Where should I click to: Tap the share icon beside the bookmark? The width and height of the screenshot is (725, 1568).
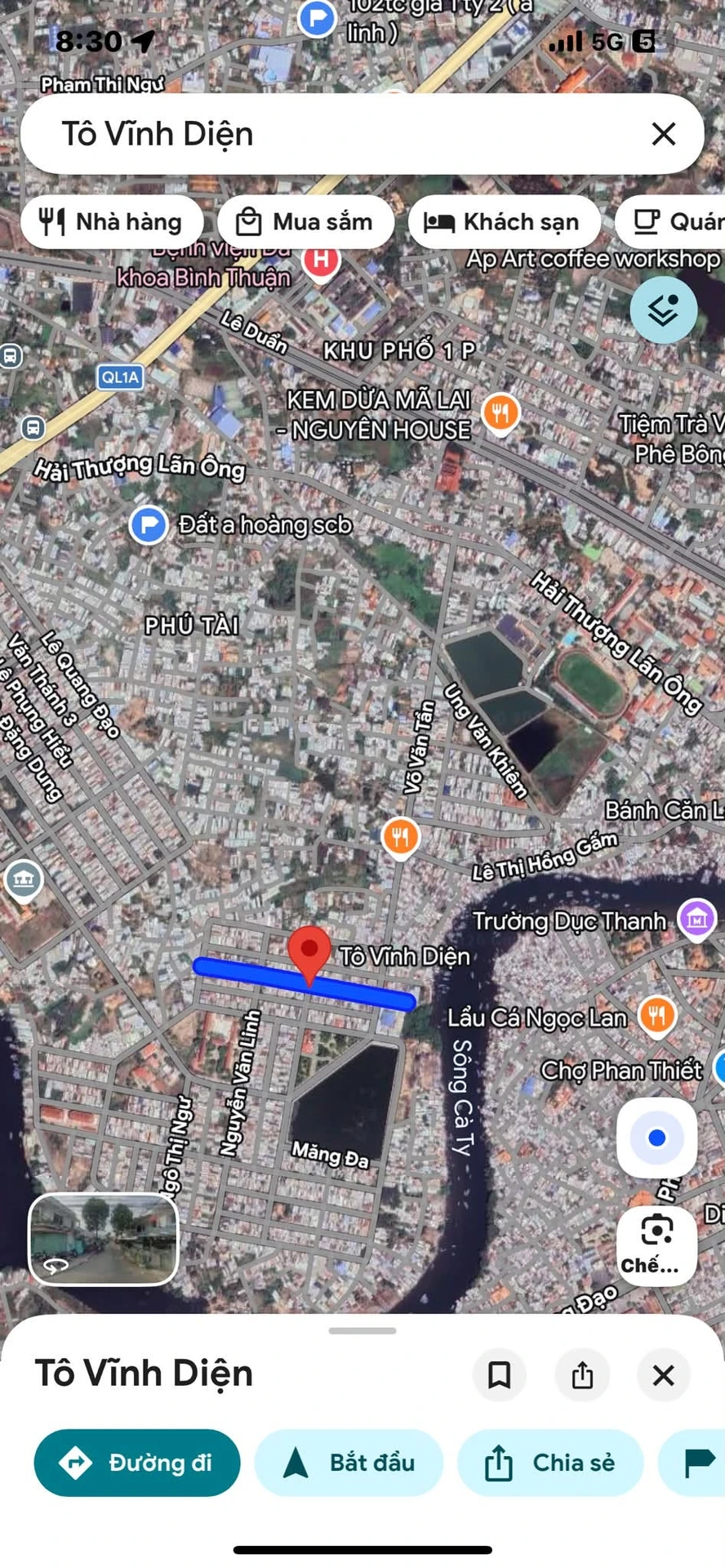pyautogui.click(x=581, y=1374)
